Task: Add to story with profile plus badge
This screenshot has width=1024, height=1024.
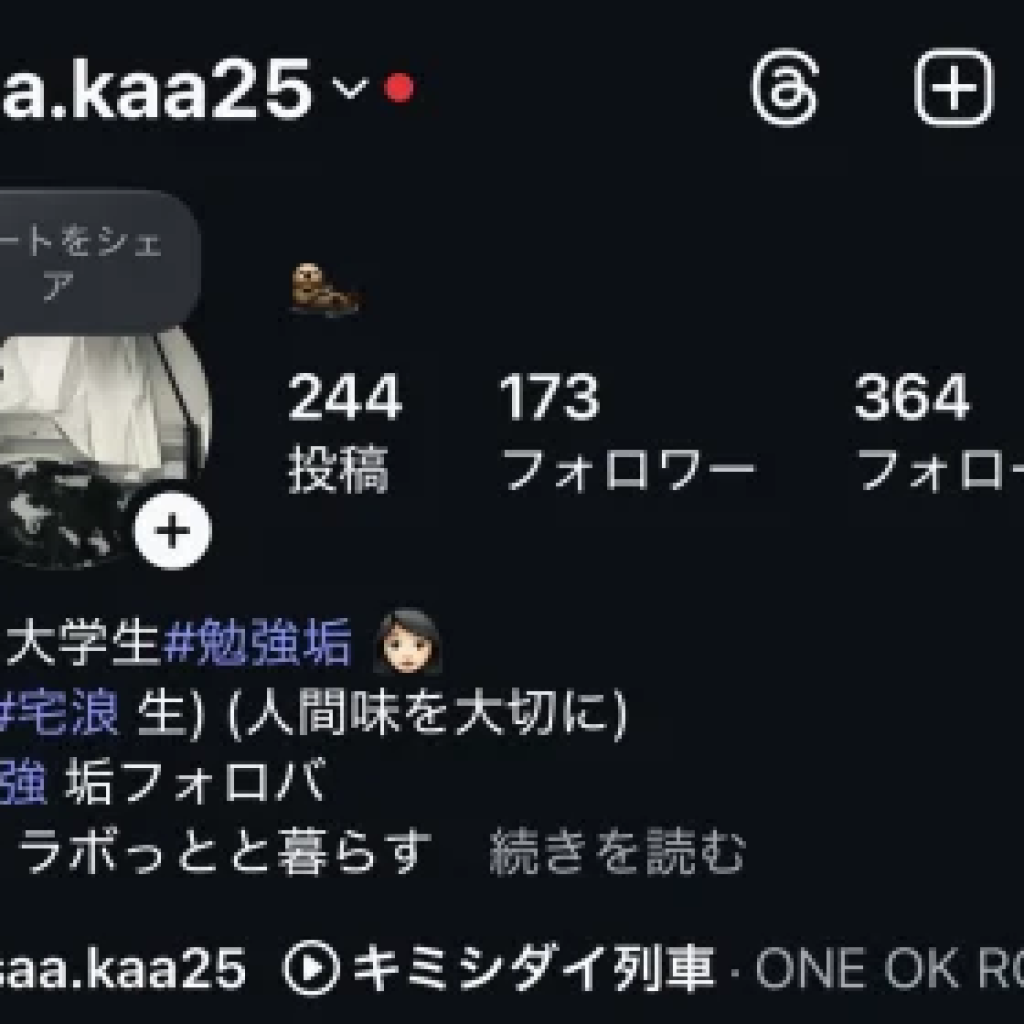Action: [x=172, y=531]
